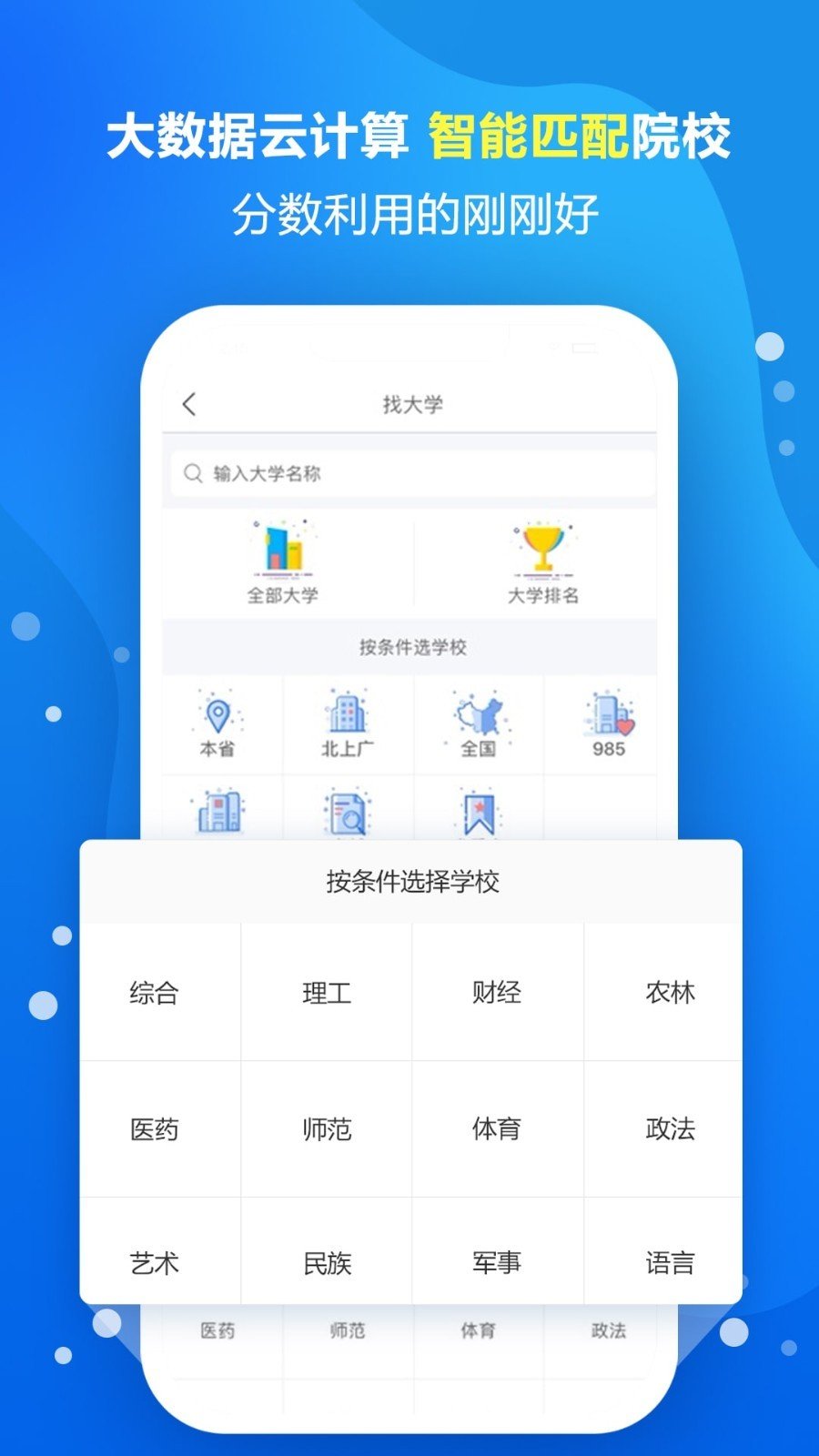
Task: Choose 军事 category option
Action: click(494, 1263)
